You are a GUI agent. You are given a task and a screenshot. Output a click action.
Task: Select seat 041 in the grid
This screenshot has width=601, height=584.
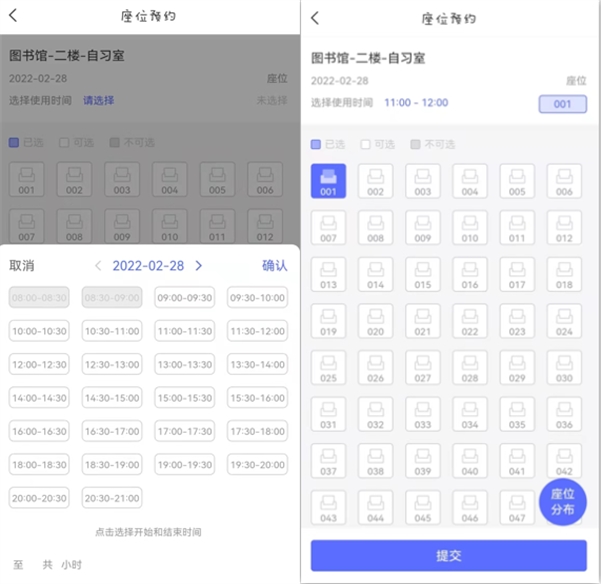tap(517, 460)
